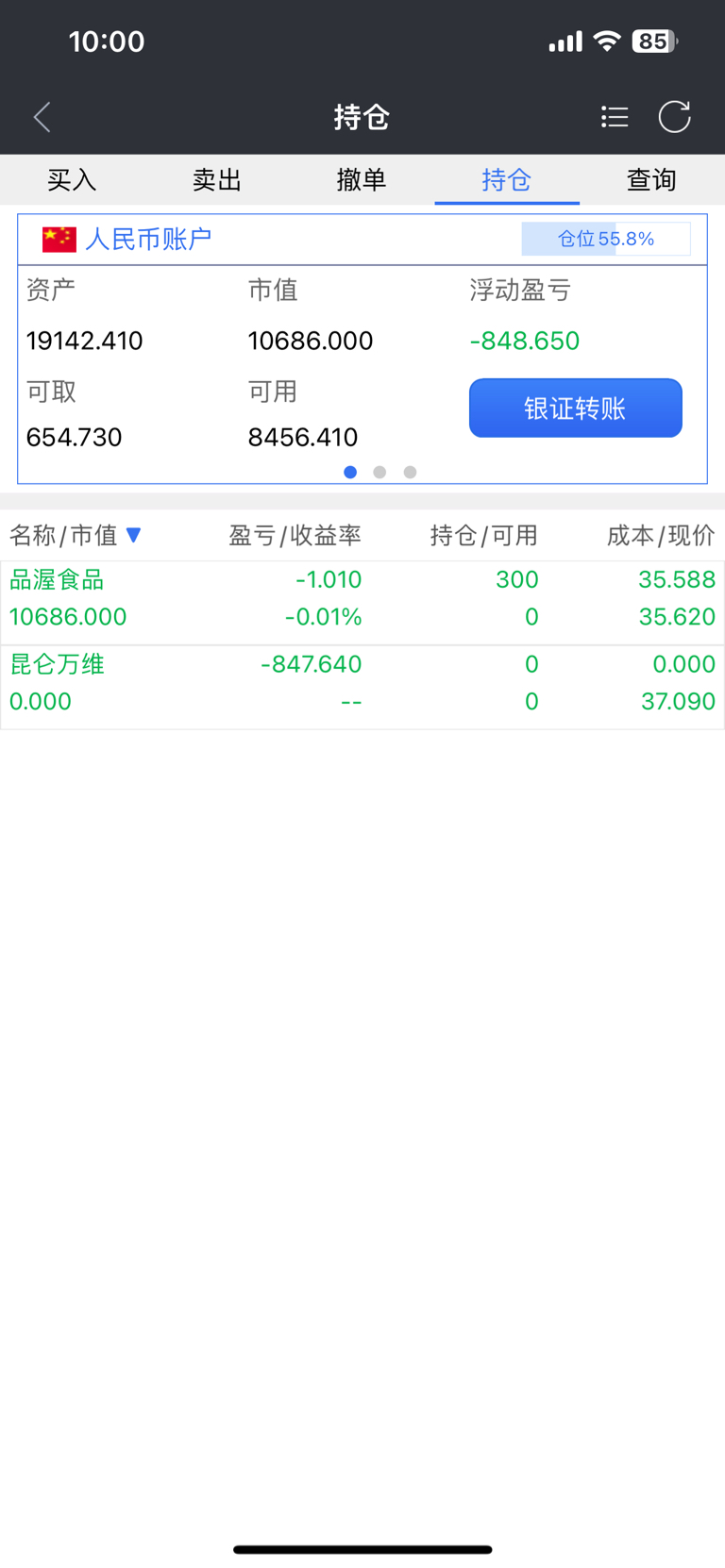The width and height of the screenshot is (725, 1568).
Task: Go back using the top-left arrow
Action: (x=42, y=117)
